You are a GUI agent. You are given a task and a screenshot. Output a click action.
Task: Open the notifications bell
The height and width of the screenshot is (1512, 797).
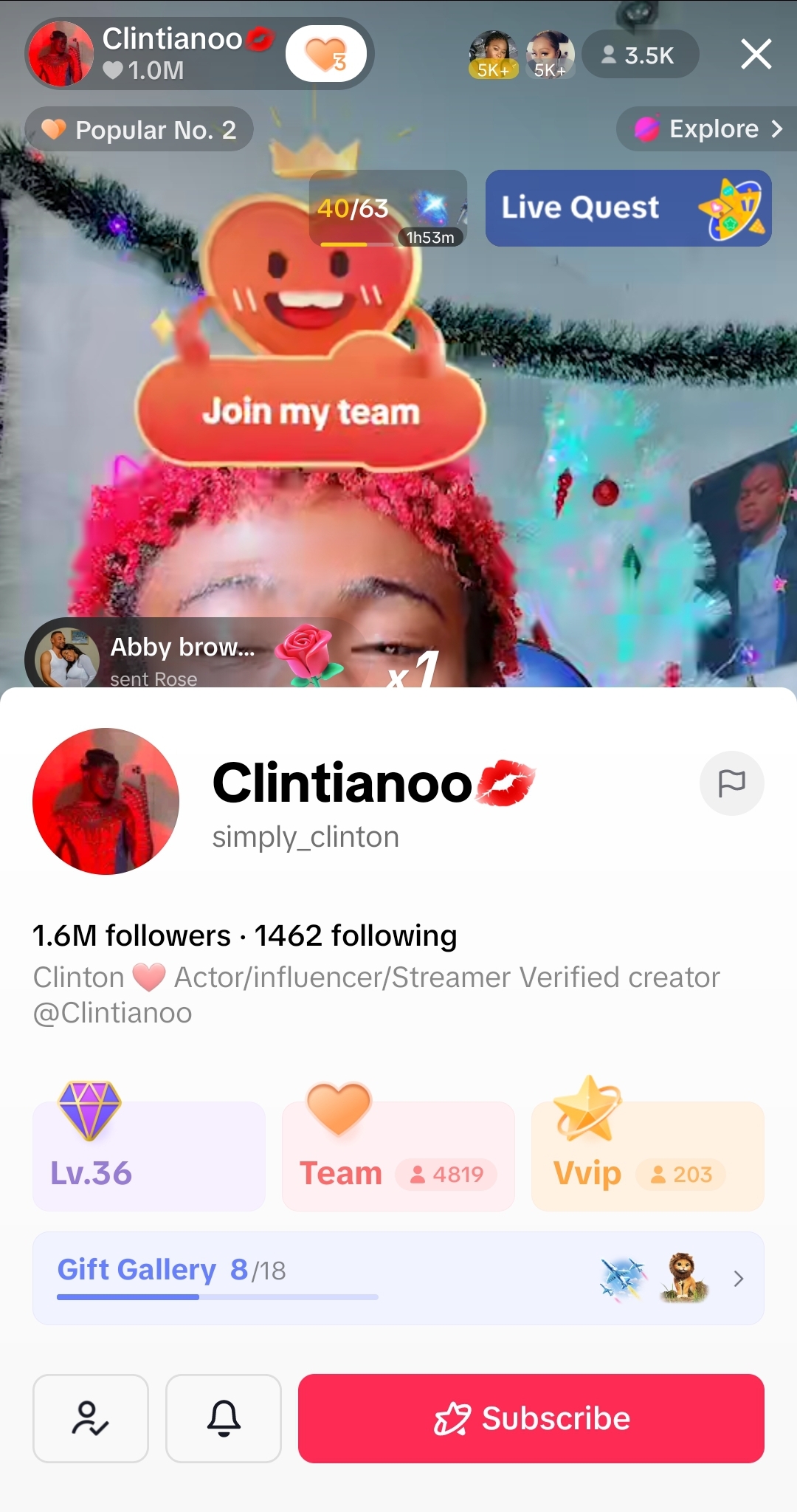pyautogui.click(x=224, y=1418)
